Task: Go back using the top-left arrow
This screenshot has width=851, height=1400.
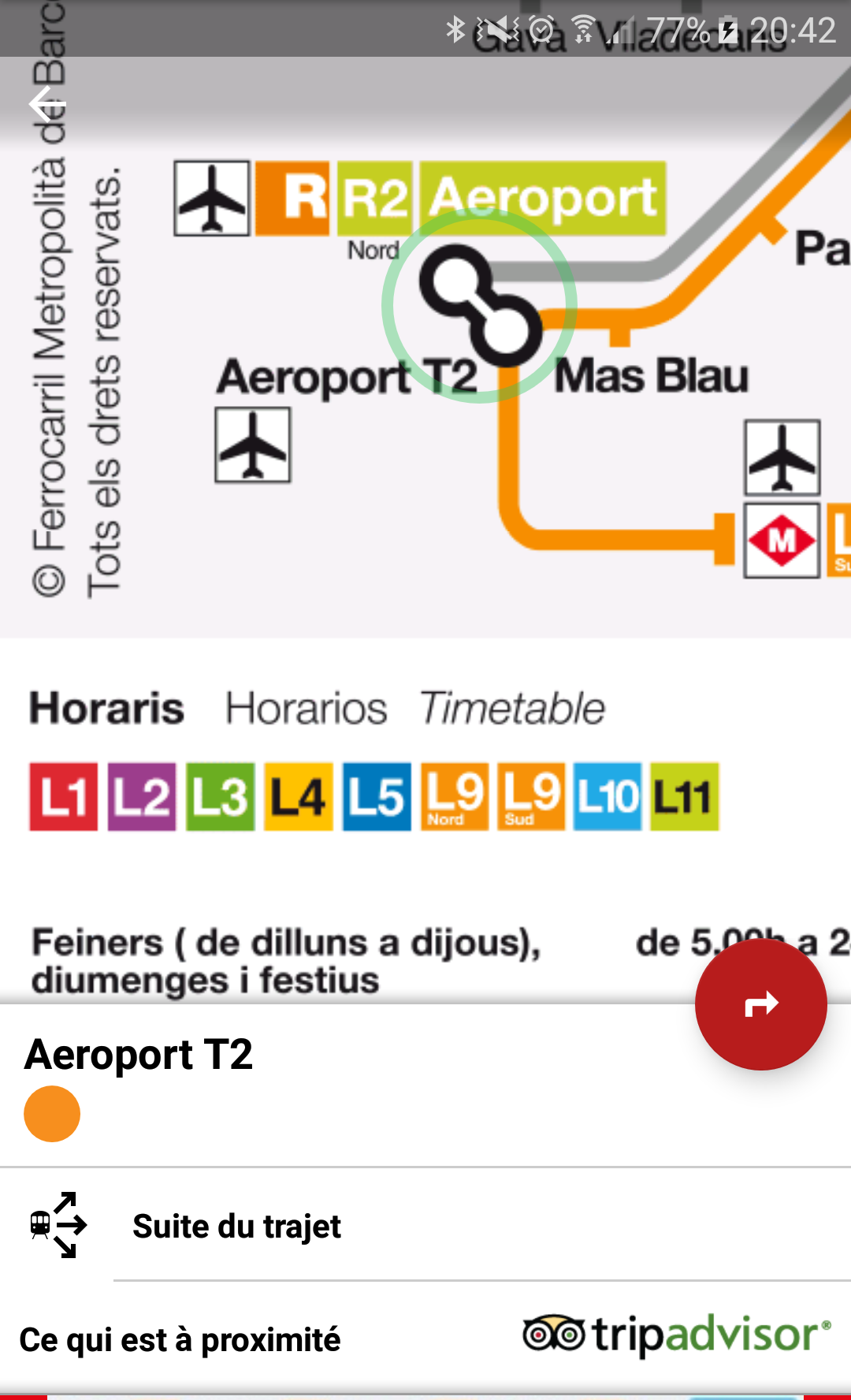Action: point(47,104)
